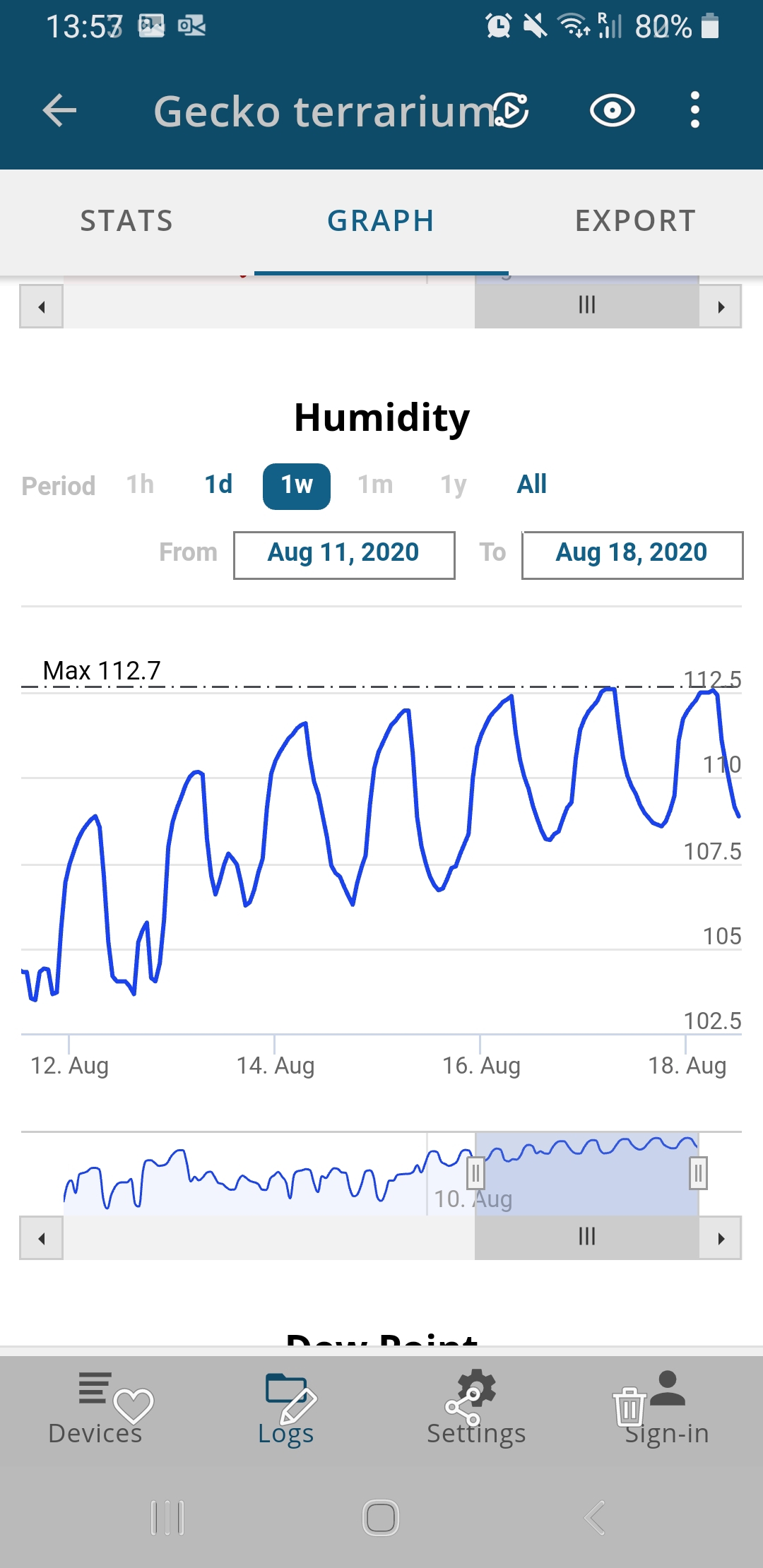
Task: Tap the system home button
Action: point(381,1517)
